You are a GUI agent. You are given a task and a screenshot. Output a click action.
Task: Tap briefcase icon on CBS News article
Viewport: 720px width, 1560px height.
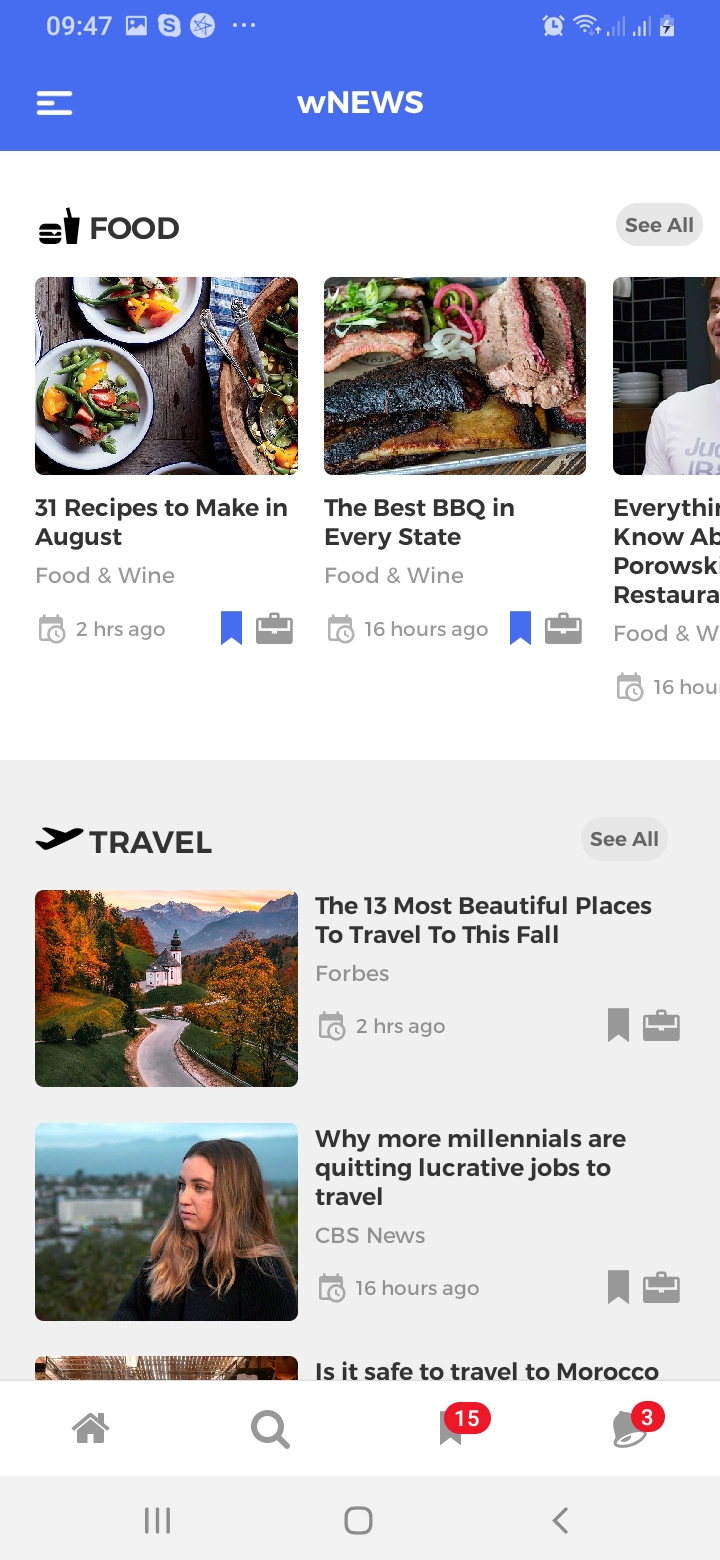(x=662, y=1287)
